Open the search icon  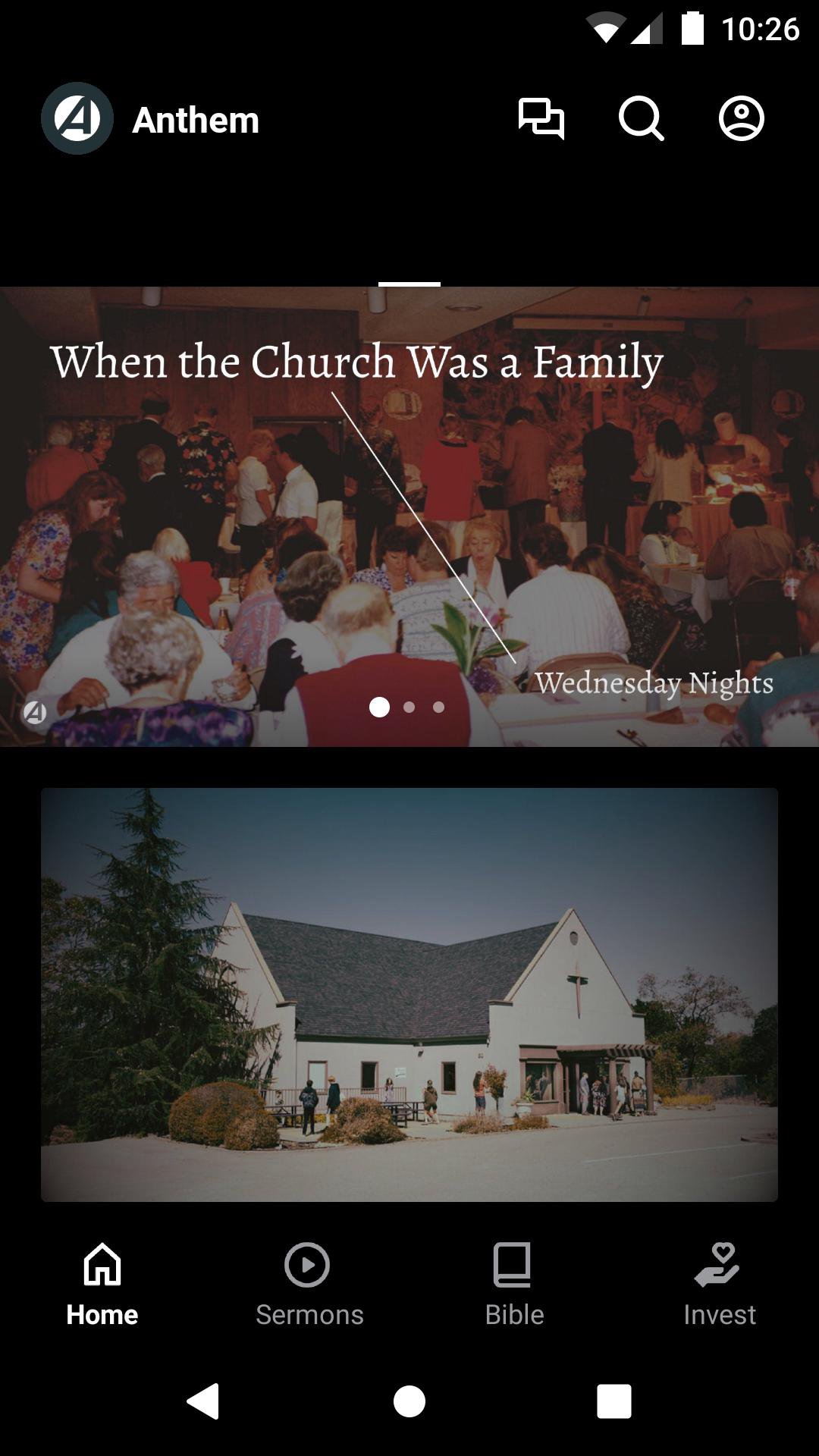coord(642,119)
